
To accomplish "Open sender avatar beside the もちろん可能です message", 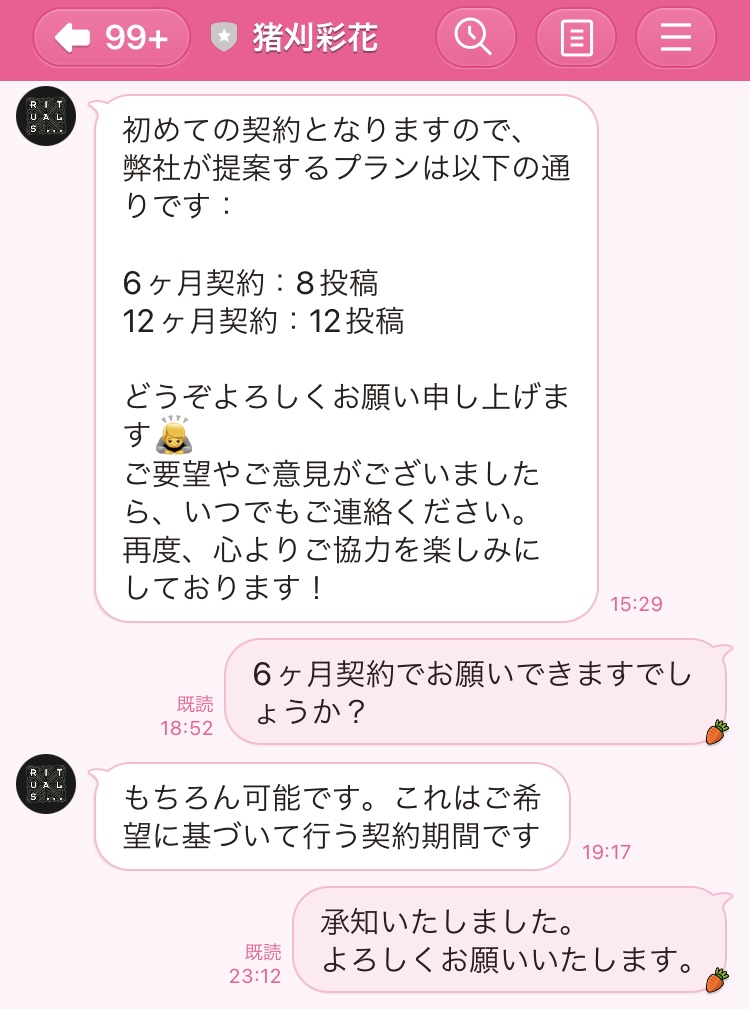I will [47, 783].
